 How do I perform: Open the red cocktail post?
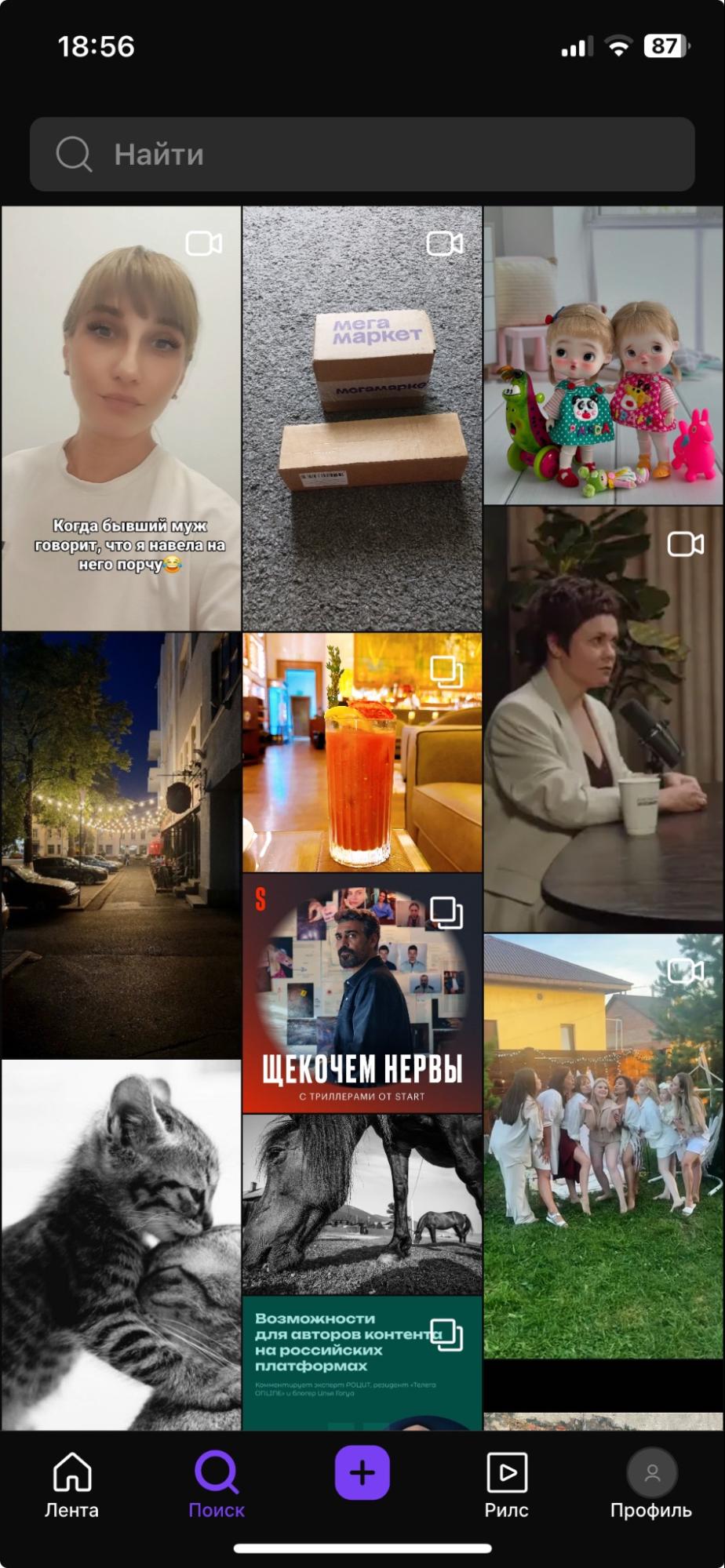[362, 752]
